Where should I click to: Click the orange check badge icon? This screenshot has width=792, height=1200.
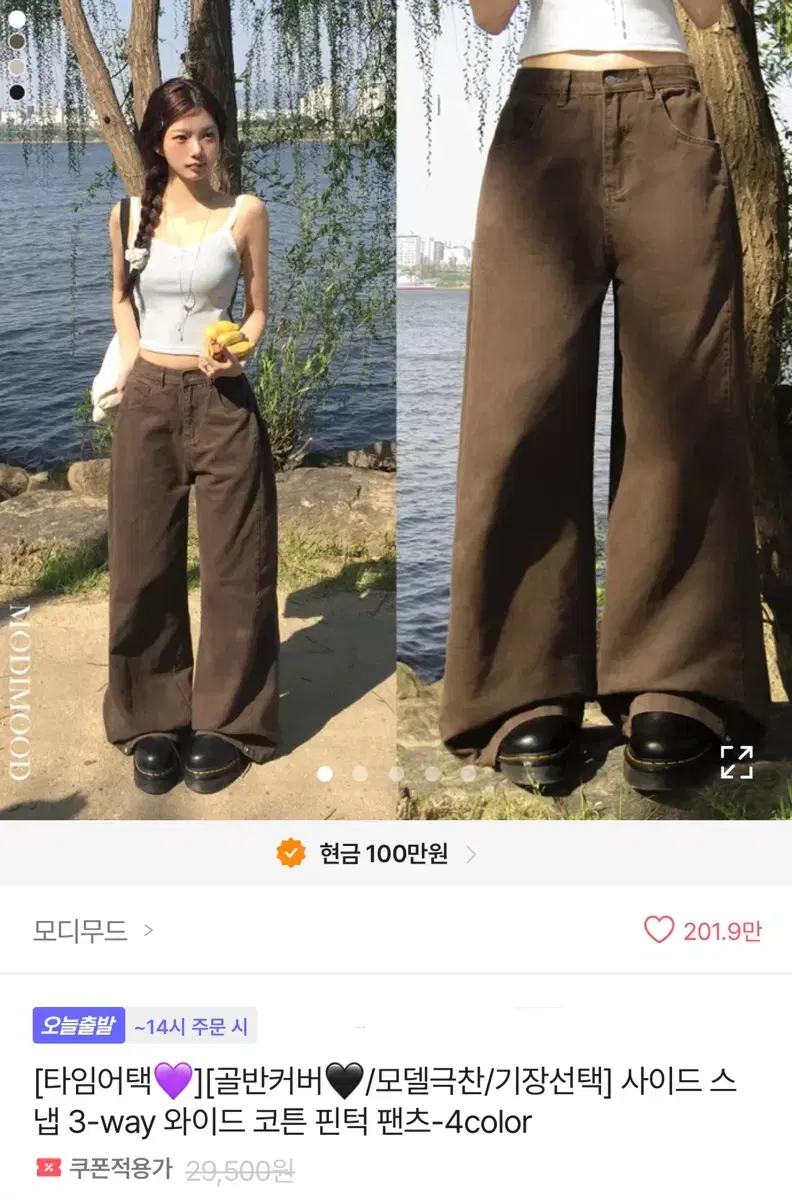coord(291,853)
